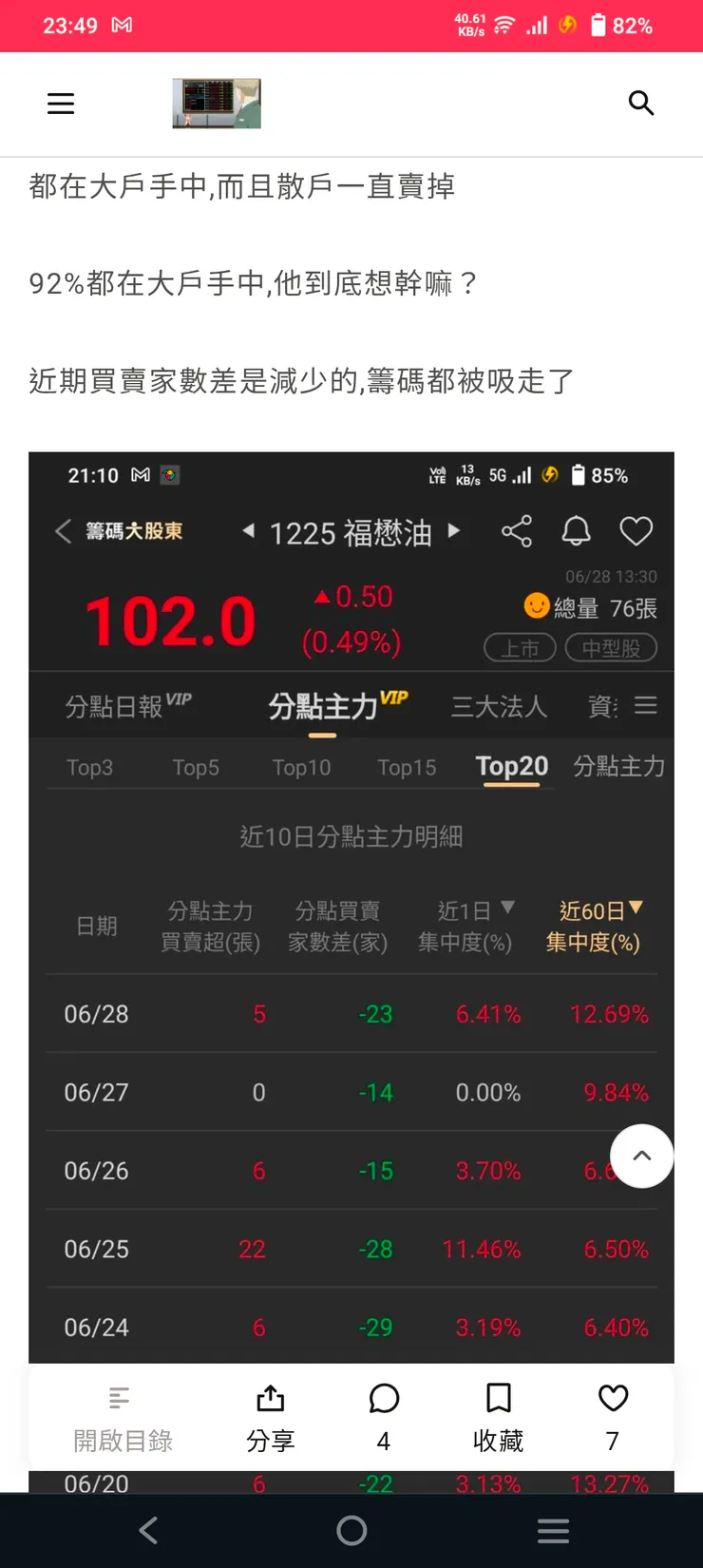The width and height of the screenshot is (703, 1568).
Task: Switch to the 三大法人 tab
Action: point(498,707)
